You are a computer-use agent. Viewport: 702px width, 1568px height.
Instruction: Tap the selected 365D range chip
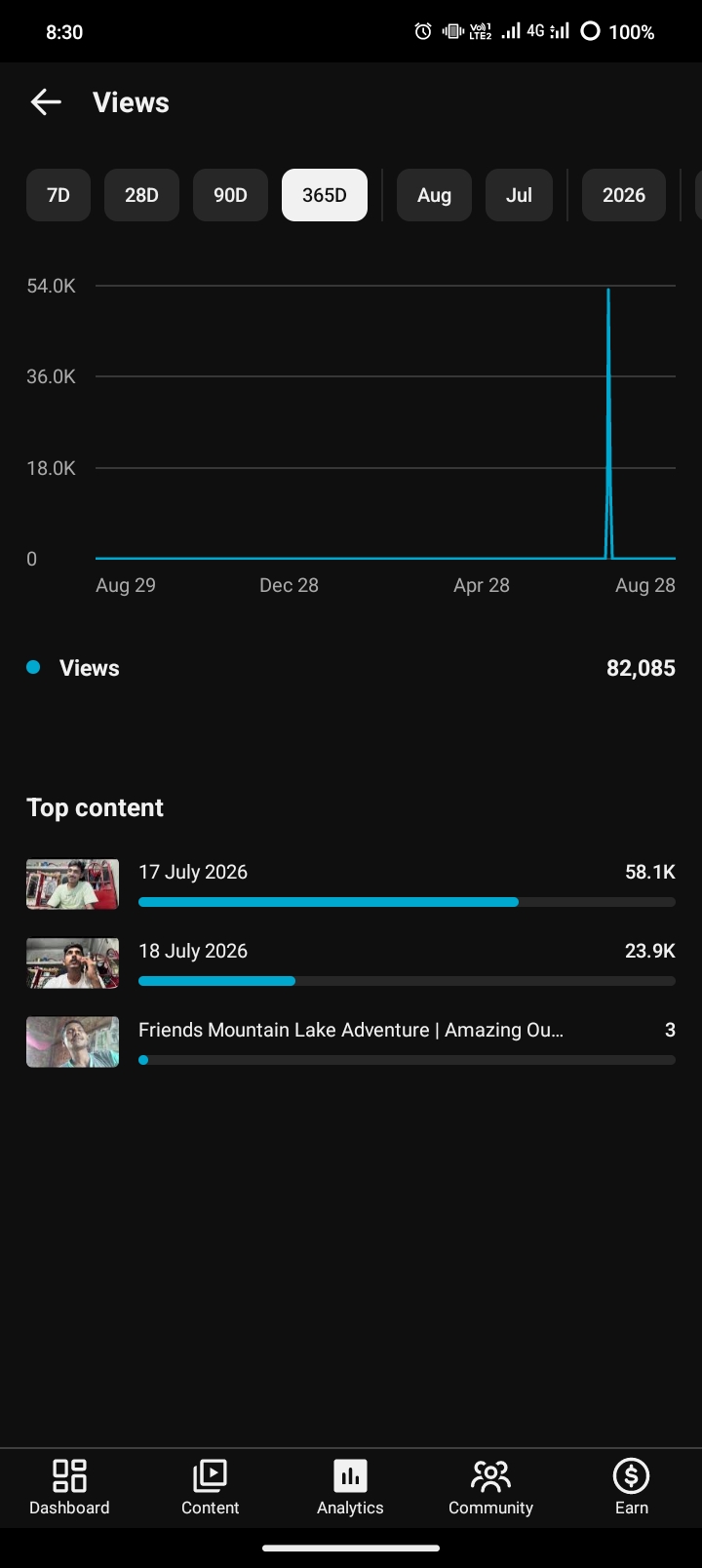pos(325,195)
